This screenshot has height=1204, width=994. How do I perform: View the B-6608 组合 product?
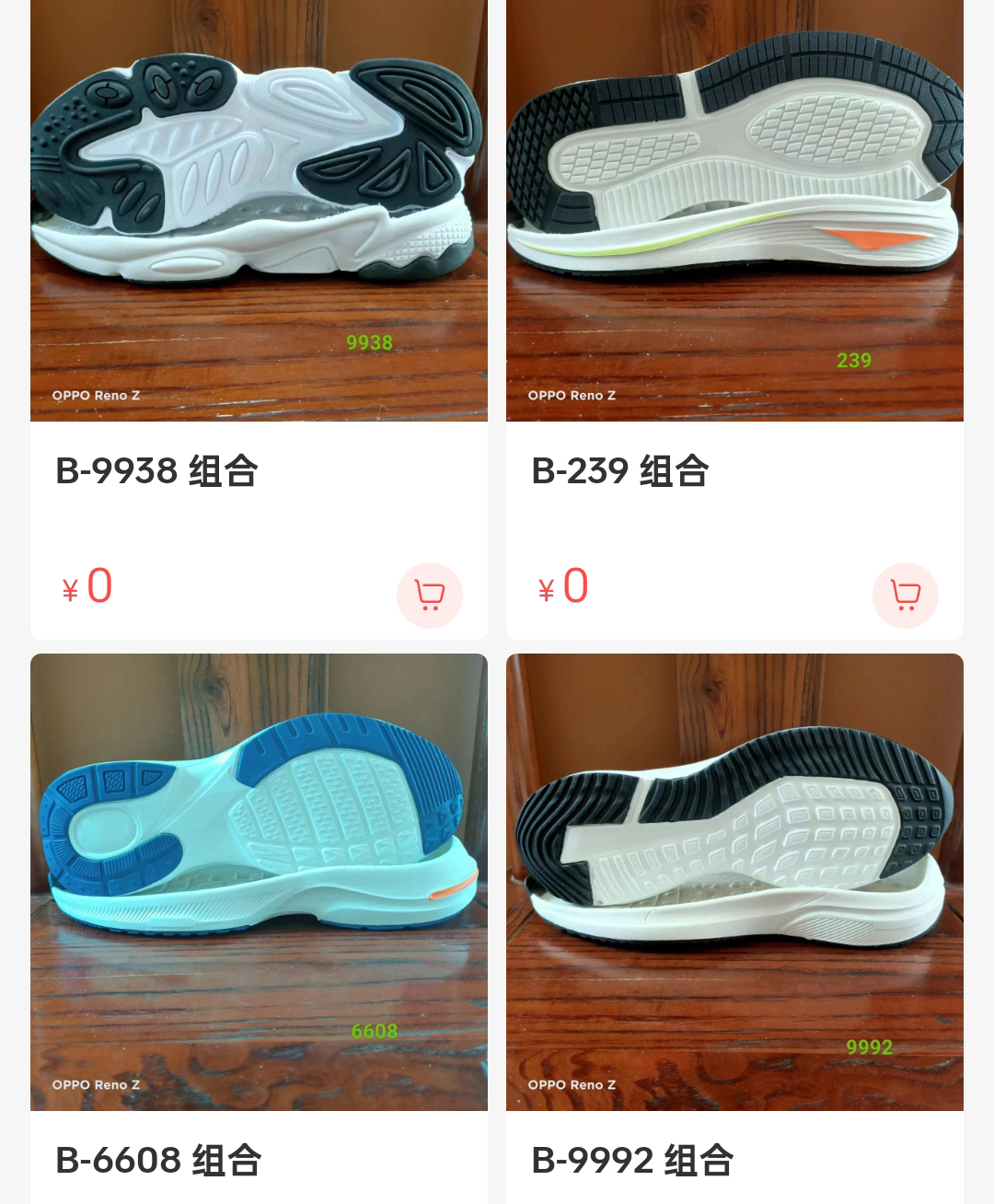[259, 882]
